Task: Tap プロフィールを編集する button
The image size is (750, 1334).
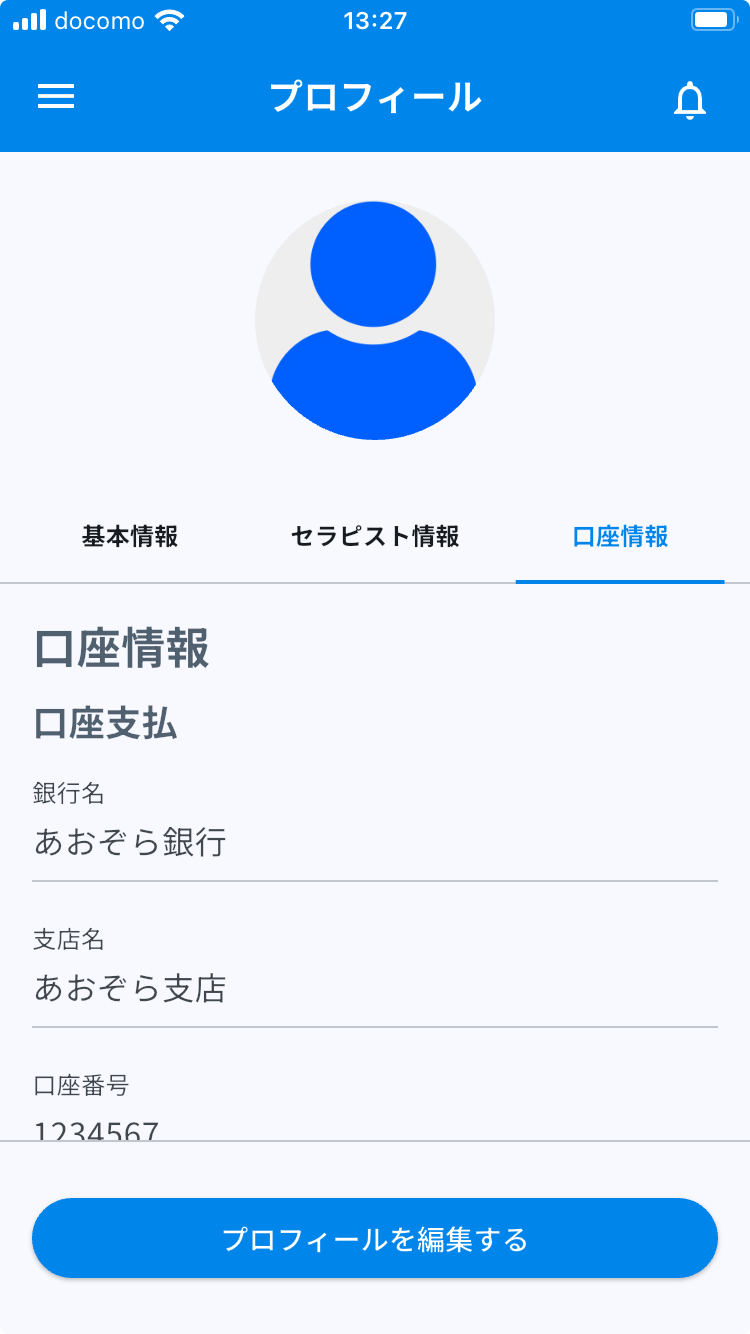Action: [x=375, y=1239]
